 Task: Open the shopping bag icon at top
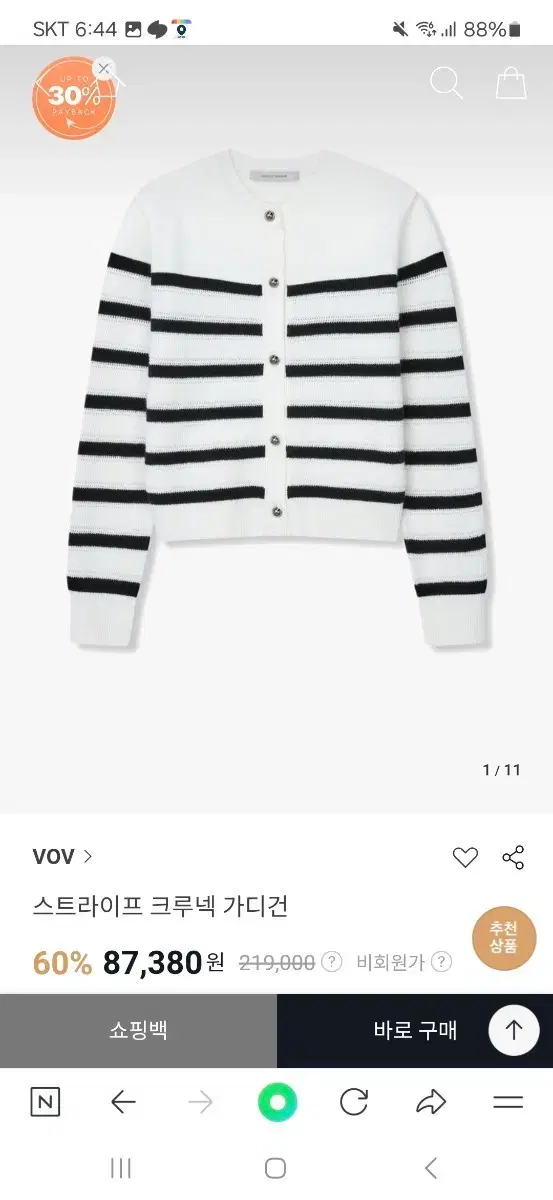tap(511, 83)
